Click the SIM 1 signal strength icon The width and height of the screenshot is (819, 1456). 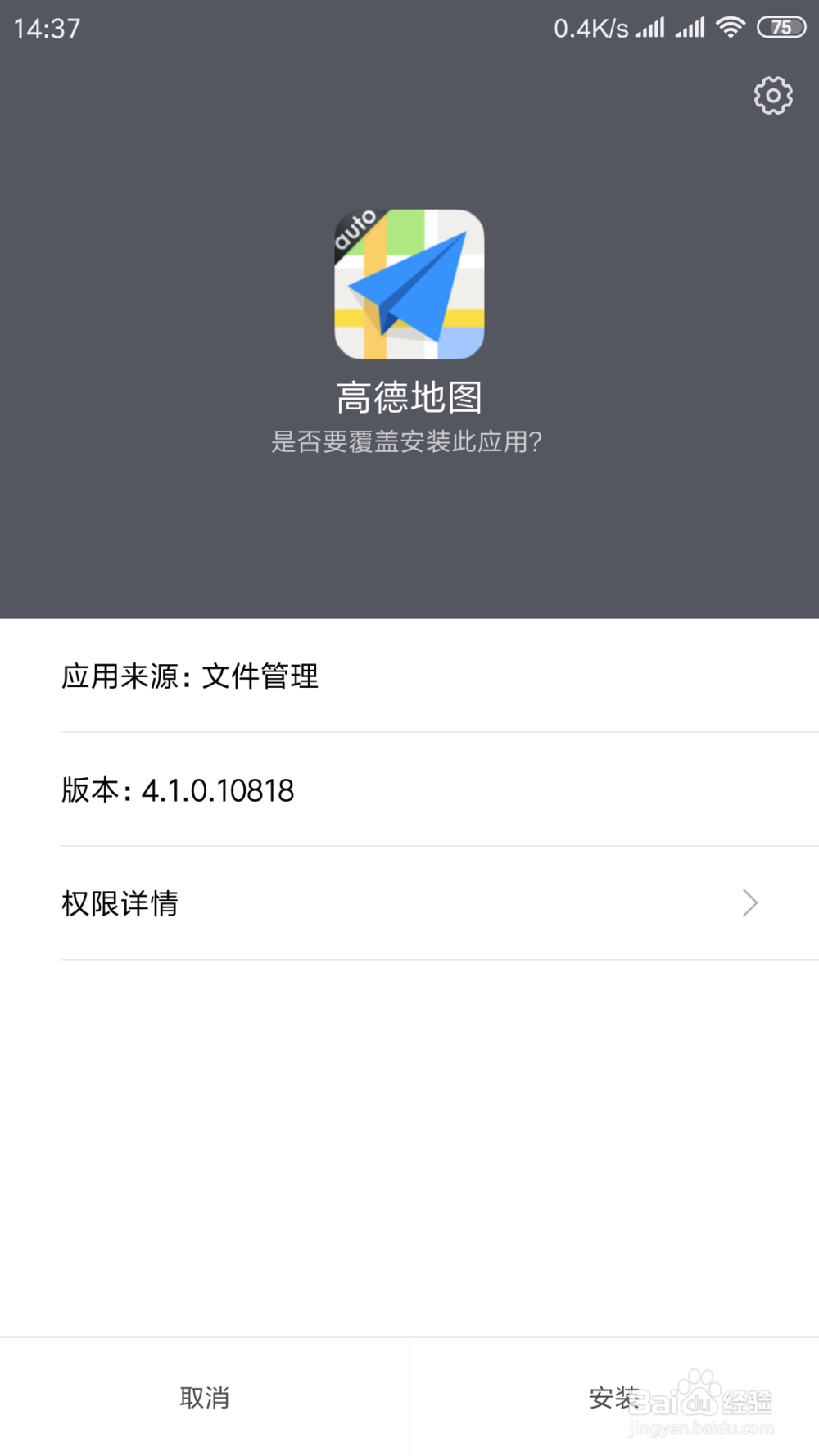coord(651,27)
